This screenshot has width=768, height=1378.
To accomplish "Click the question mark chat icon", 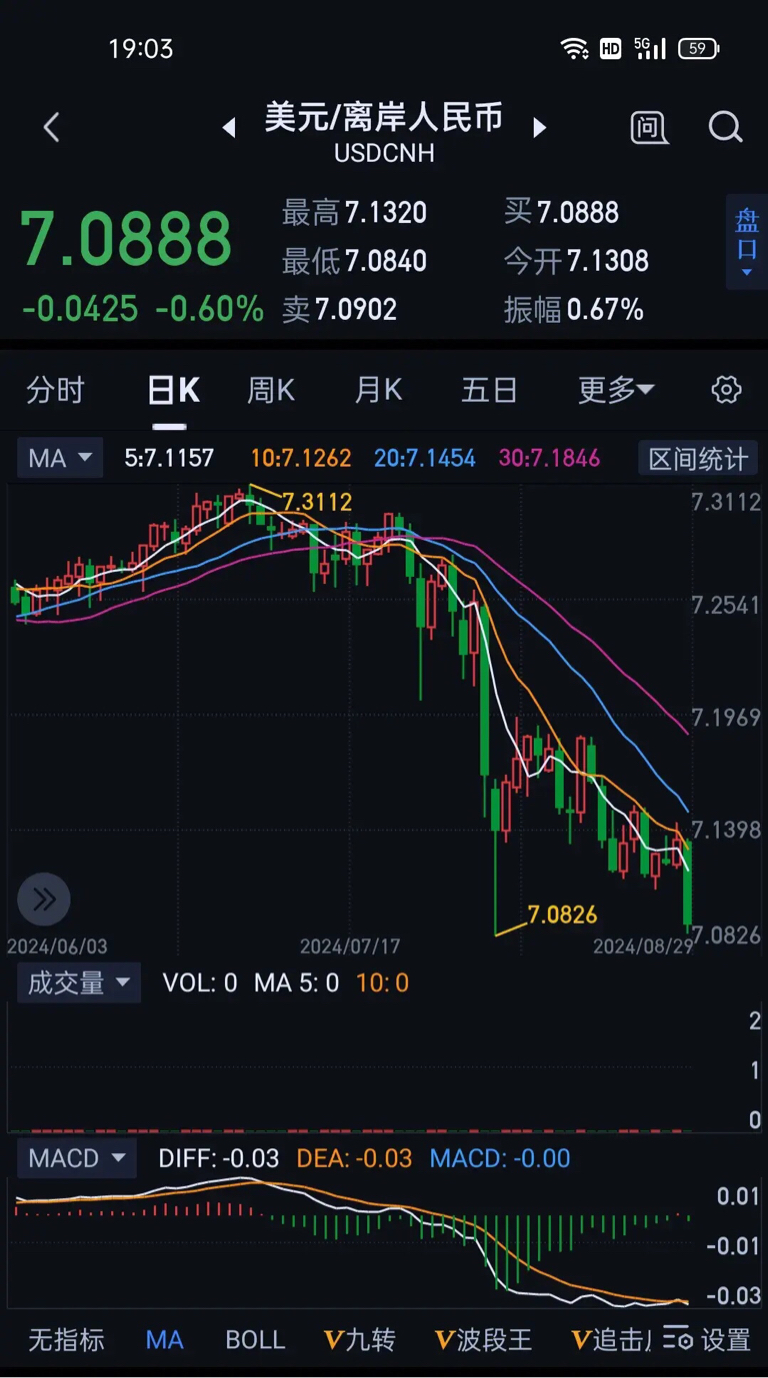I will pyautogui.click(x=648, y=128).
